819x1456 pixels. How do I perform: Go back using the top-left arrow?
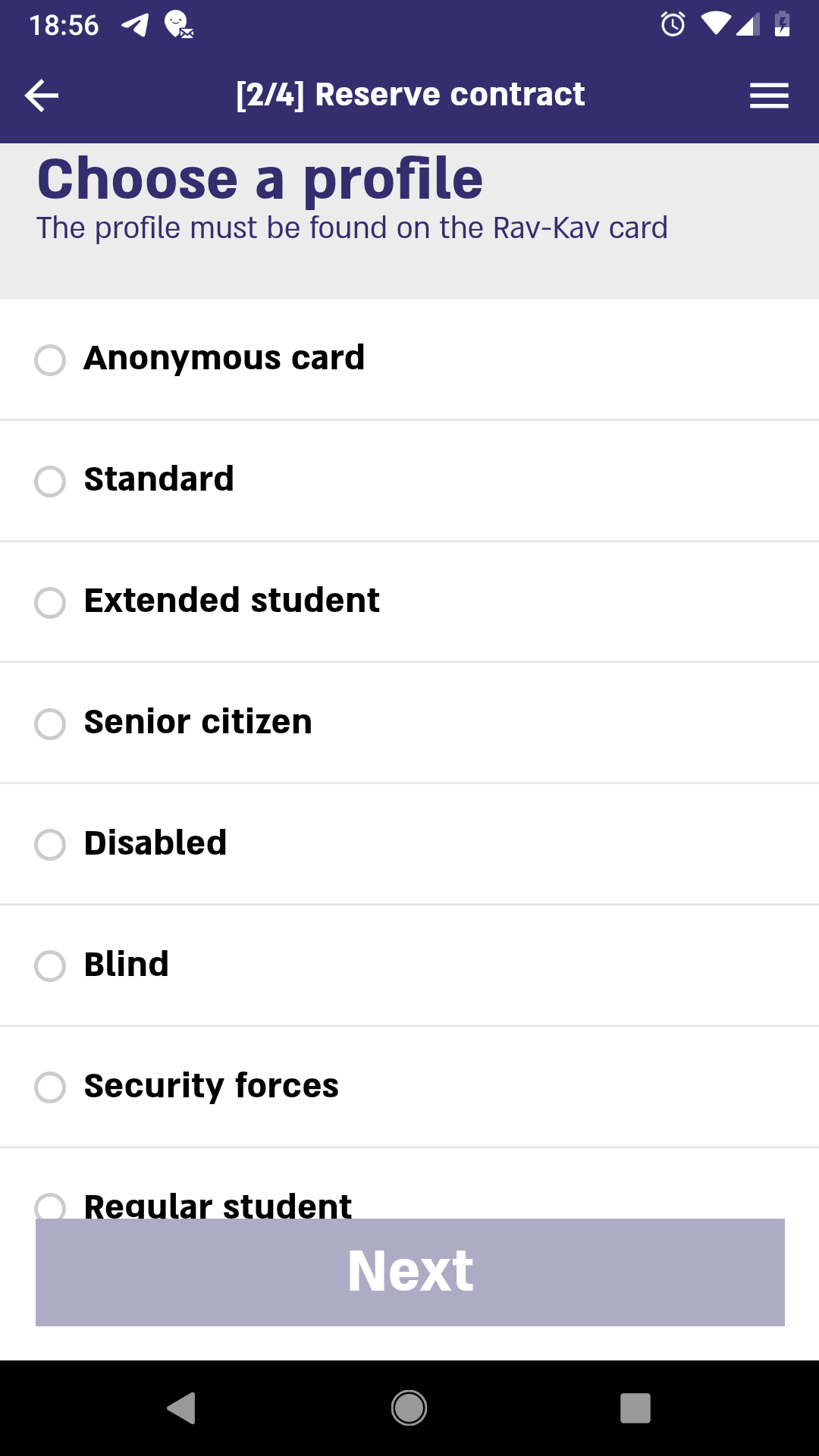pos(42,96)
